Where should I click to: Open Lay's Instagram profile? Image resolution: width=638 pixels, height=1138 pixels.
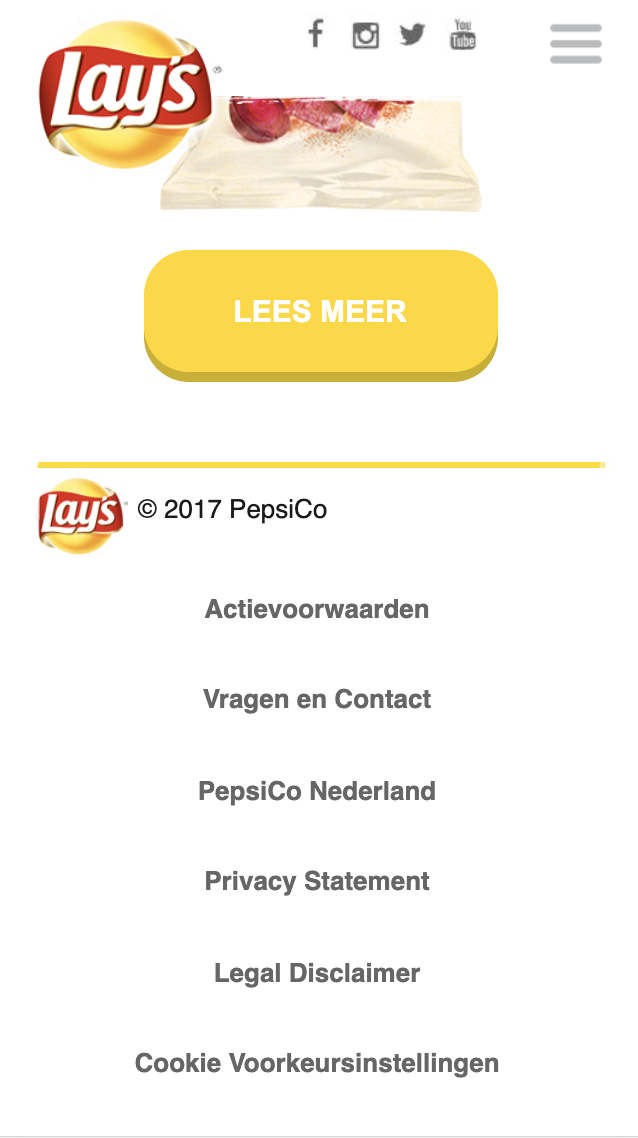coord(366,35)
